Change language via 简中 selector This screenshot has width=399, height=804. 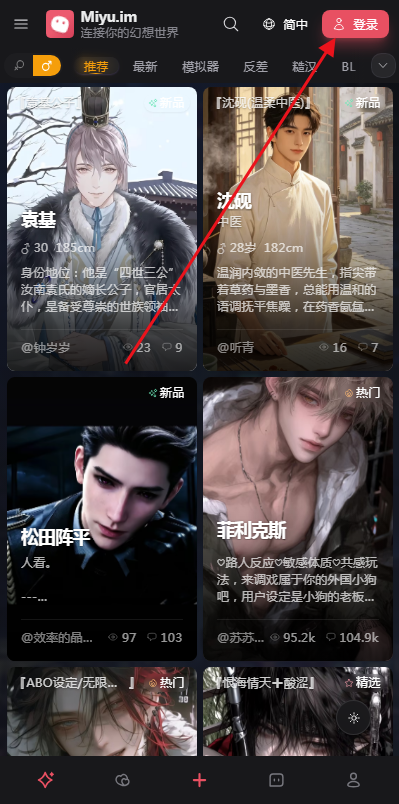tap(286, 24)
